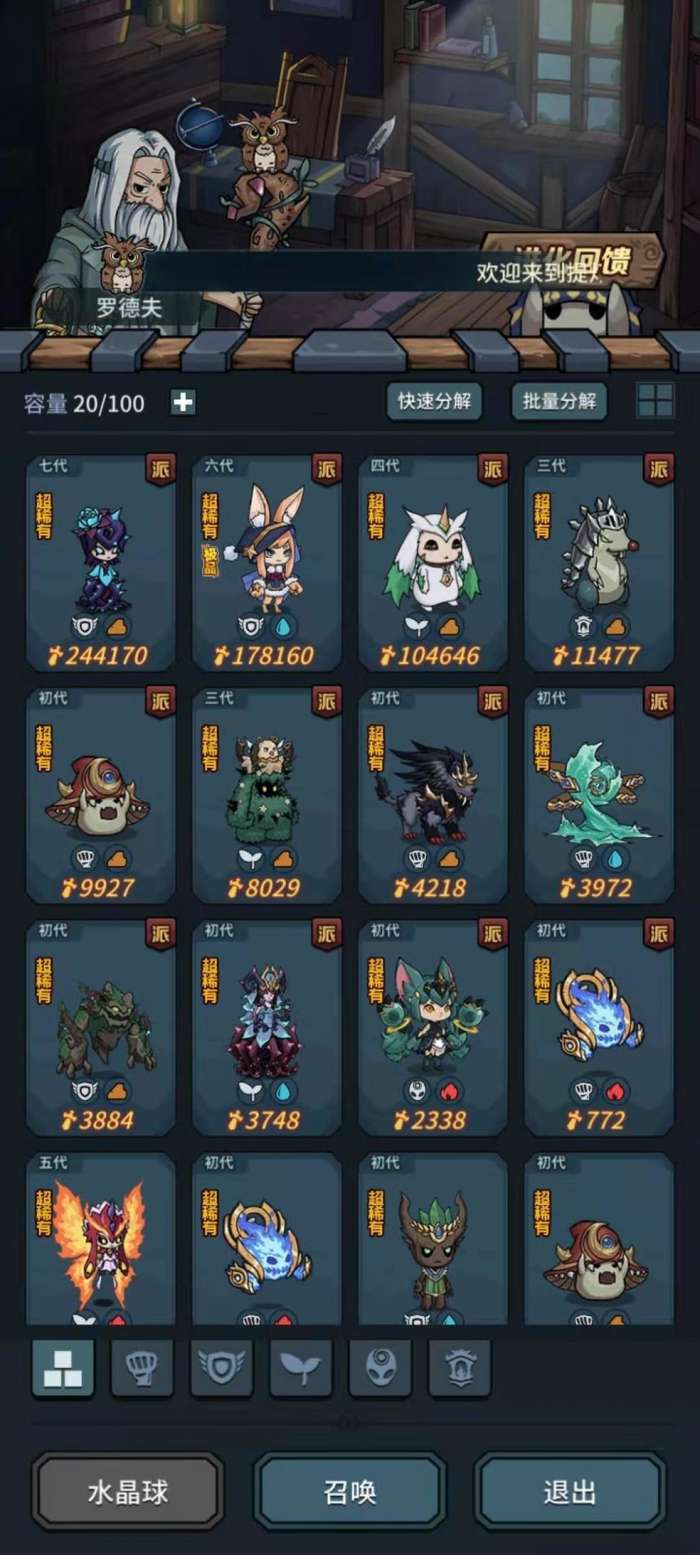Viewport: 700px width, 1555px height.
Task: Open 快速分解 quick decompose
Action: pyautogui.click(x=434, y=401)
